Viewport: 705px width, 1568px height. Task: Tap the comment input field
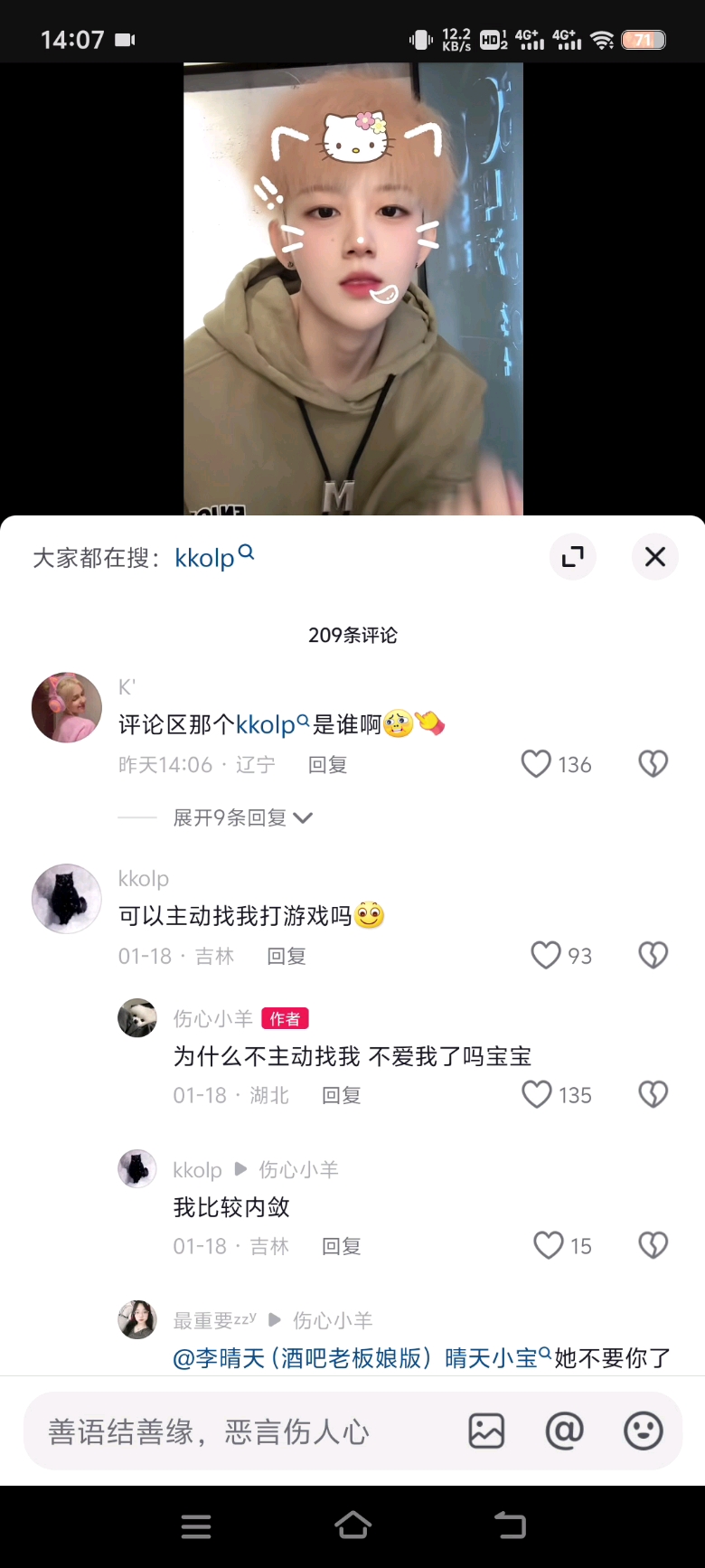[x=244, y=1431]
